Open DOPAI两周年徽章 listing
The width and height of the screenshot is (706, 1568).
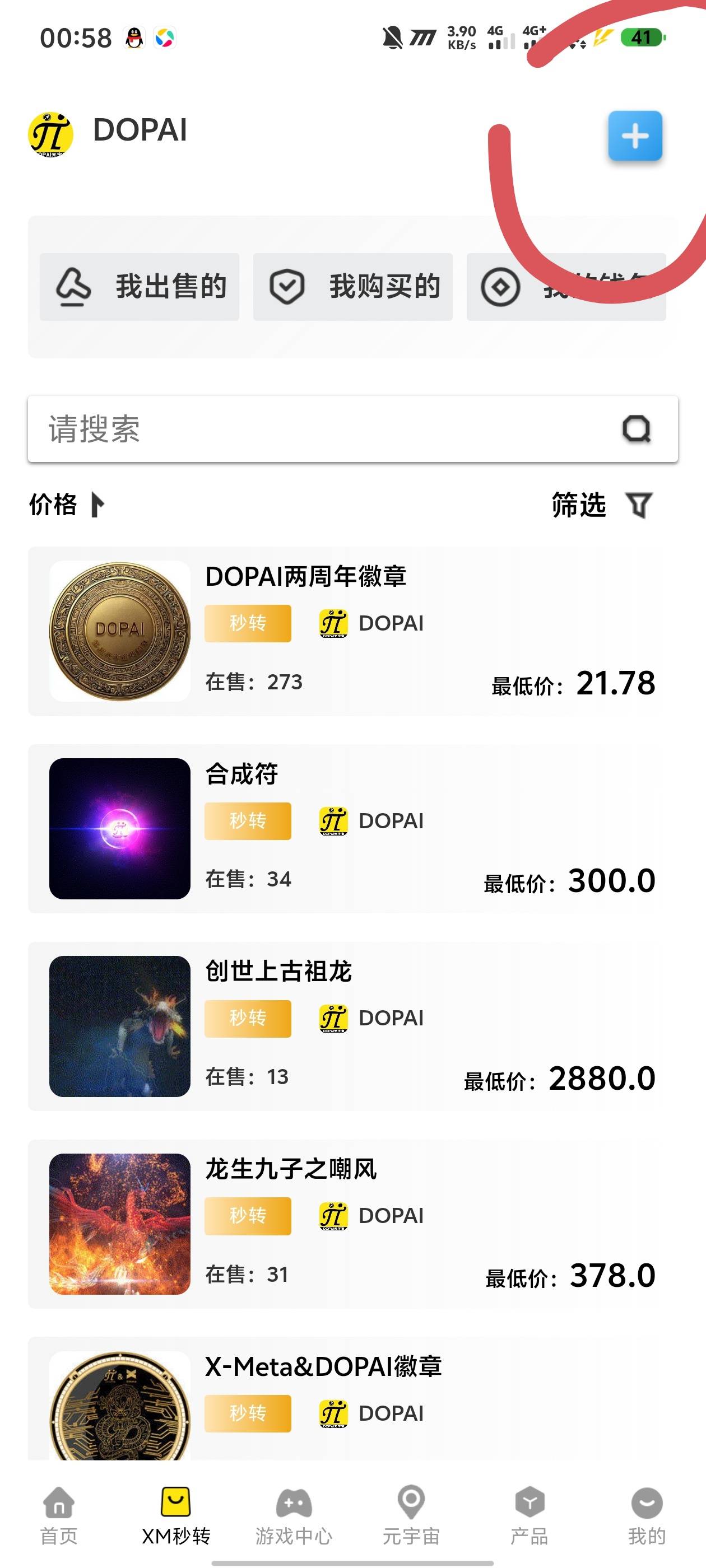352,631
